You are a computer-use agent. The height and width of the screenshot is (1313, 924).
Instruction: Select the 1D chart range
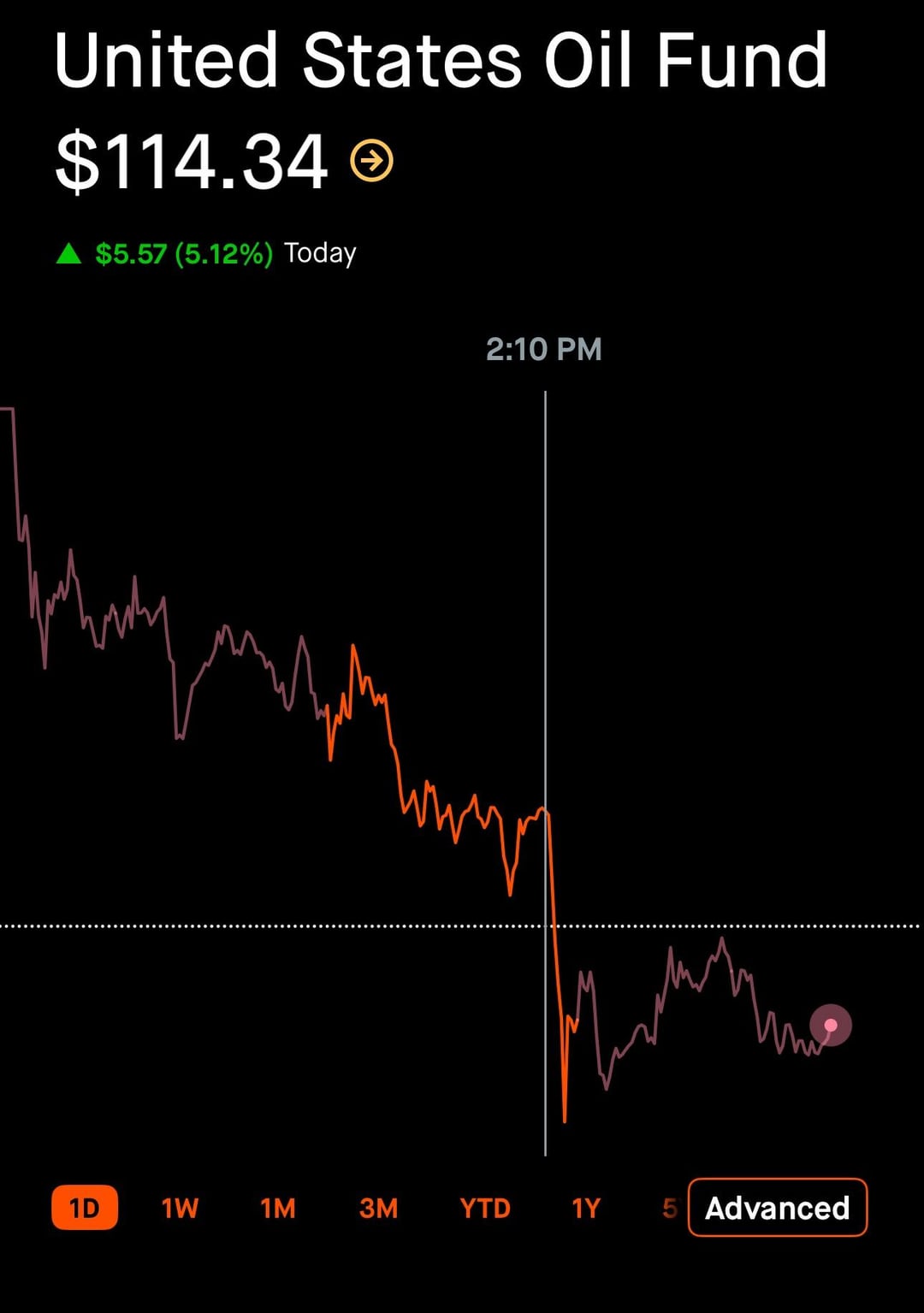coord(85,1208)
